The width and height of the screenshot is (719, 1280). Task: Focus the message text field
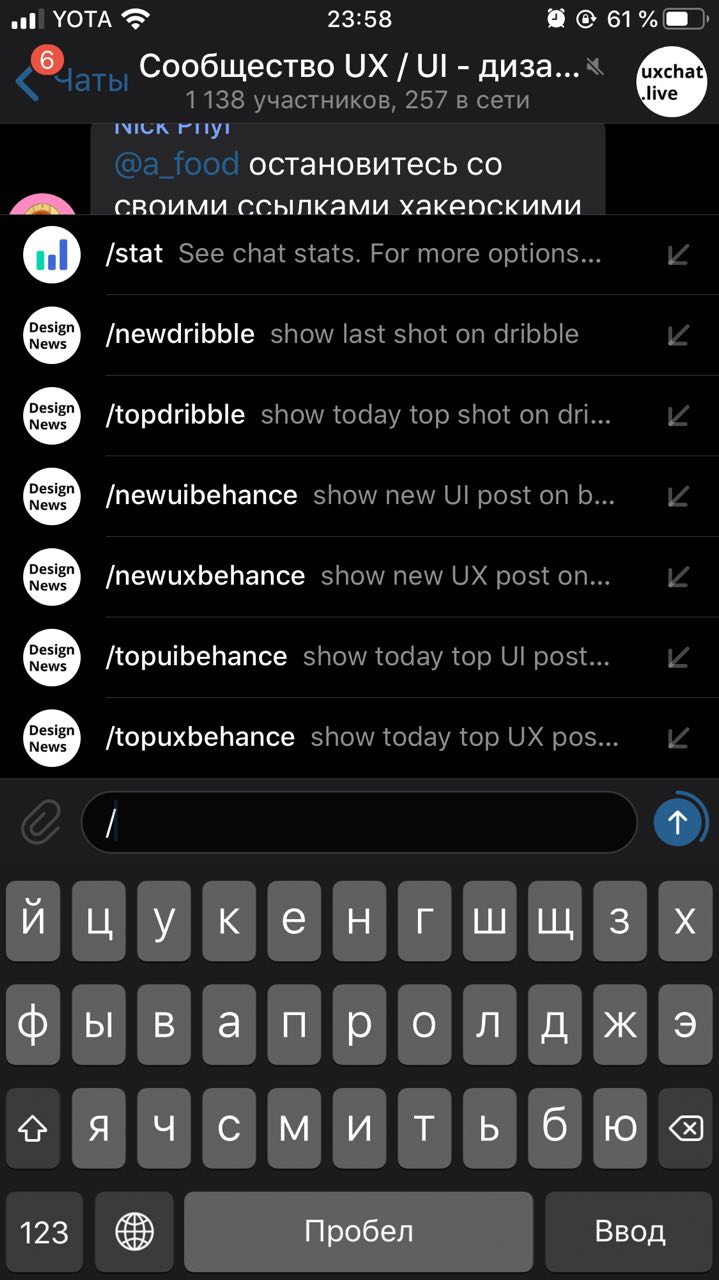[359, 823]
